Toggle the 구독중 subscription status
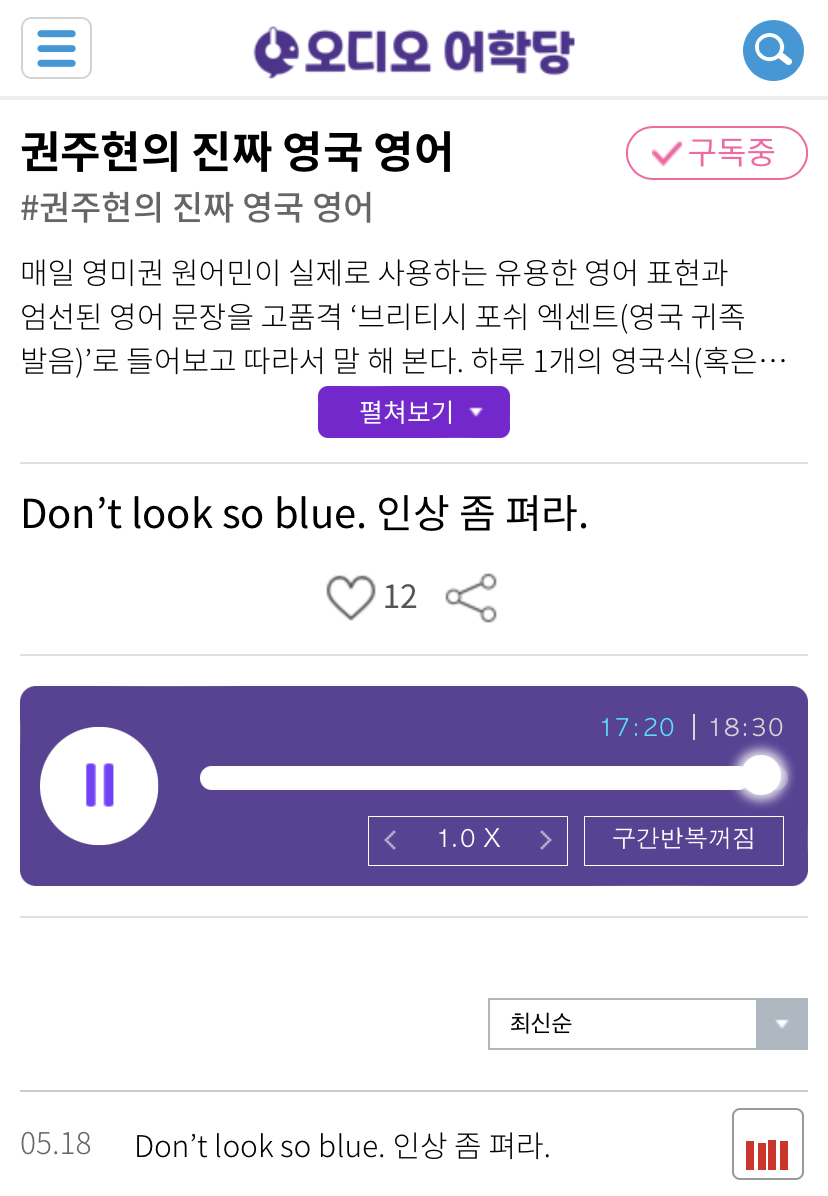This screenshot has width=828, height=1196. click(x=716, y=153)
